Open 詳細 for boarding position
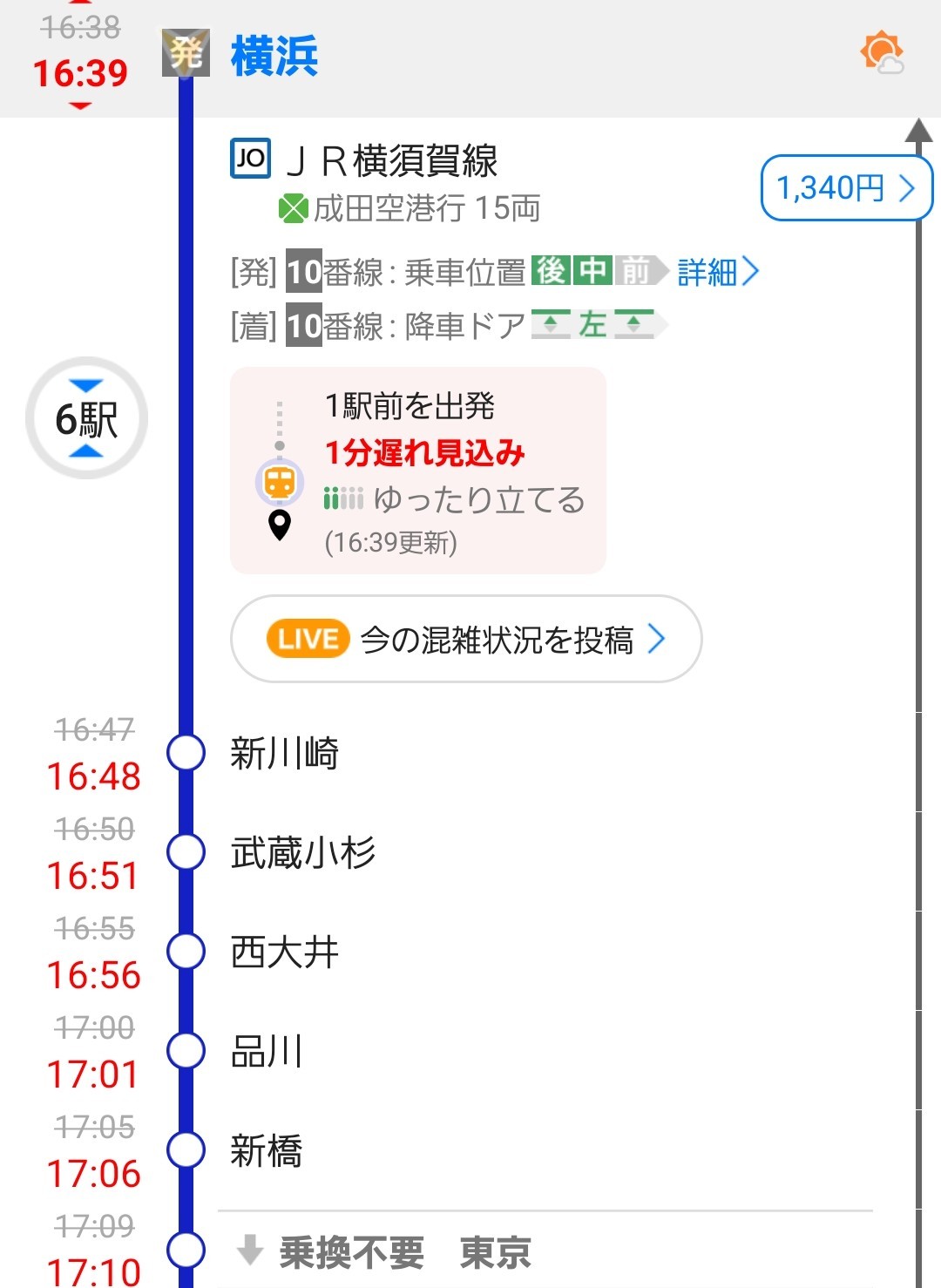The width and height of the screenshot is (941, 1288). click(x=717, y=272)
